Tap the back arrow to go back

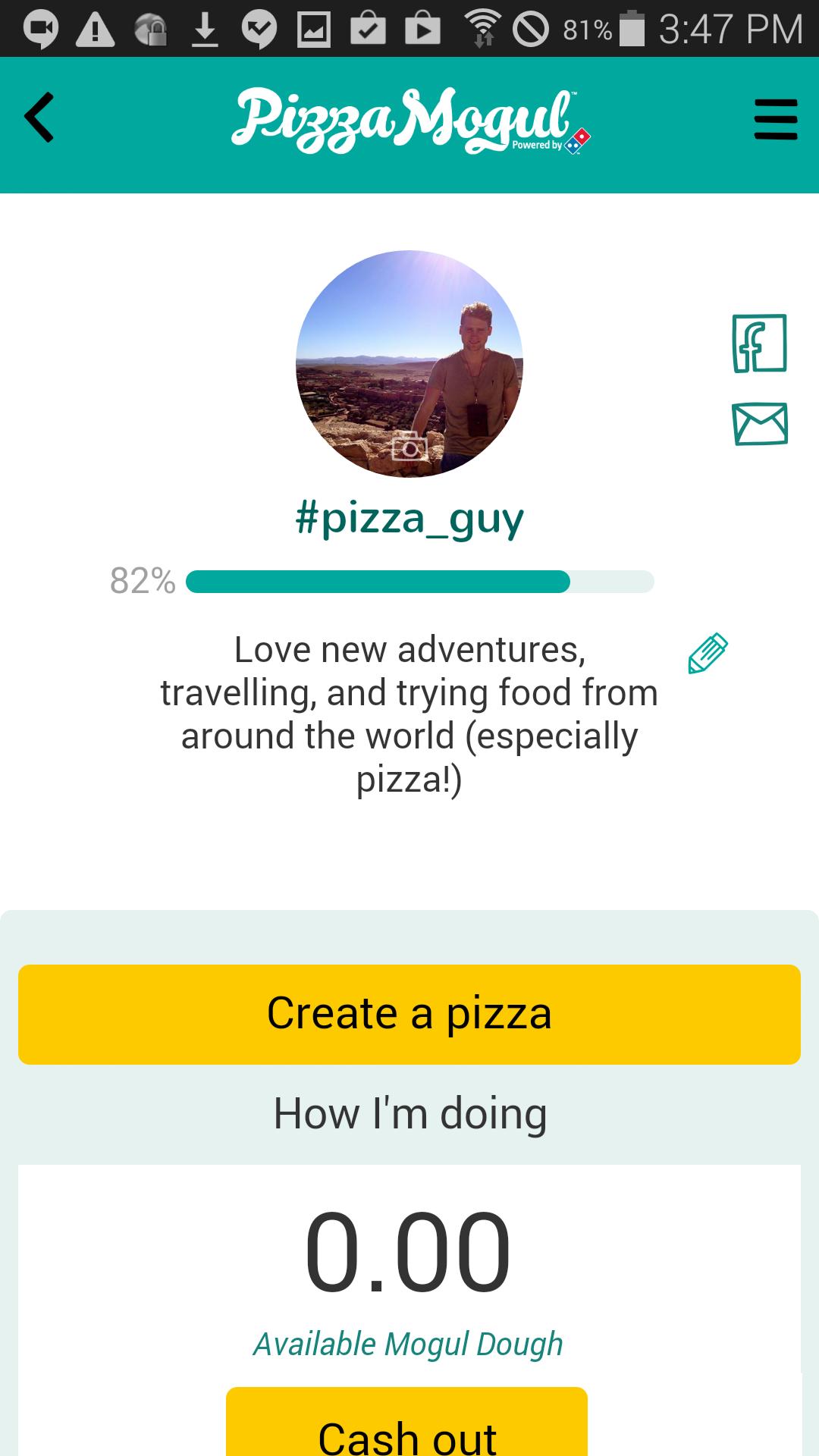point(39,118)
